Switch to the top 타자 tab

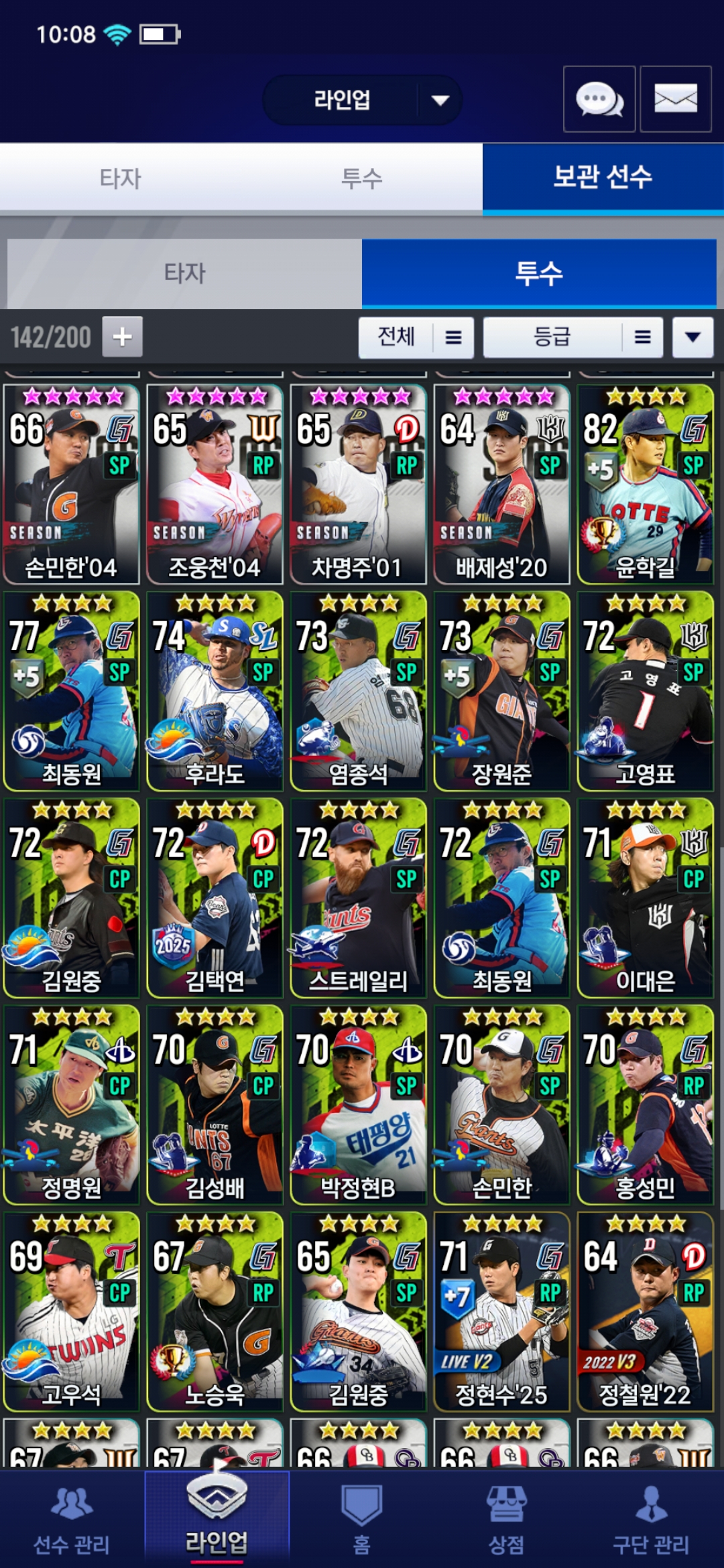pyautogui.click(x=121, y=178)
